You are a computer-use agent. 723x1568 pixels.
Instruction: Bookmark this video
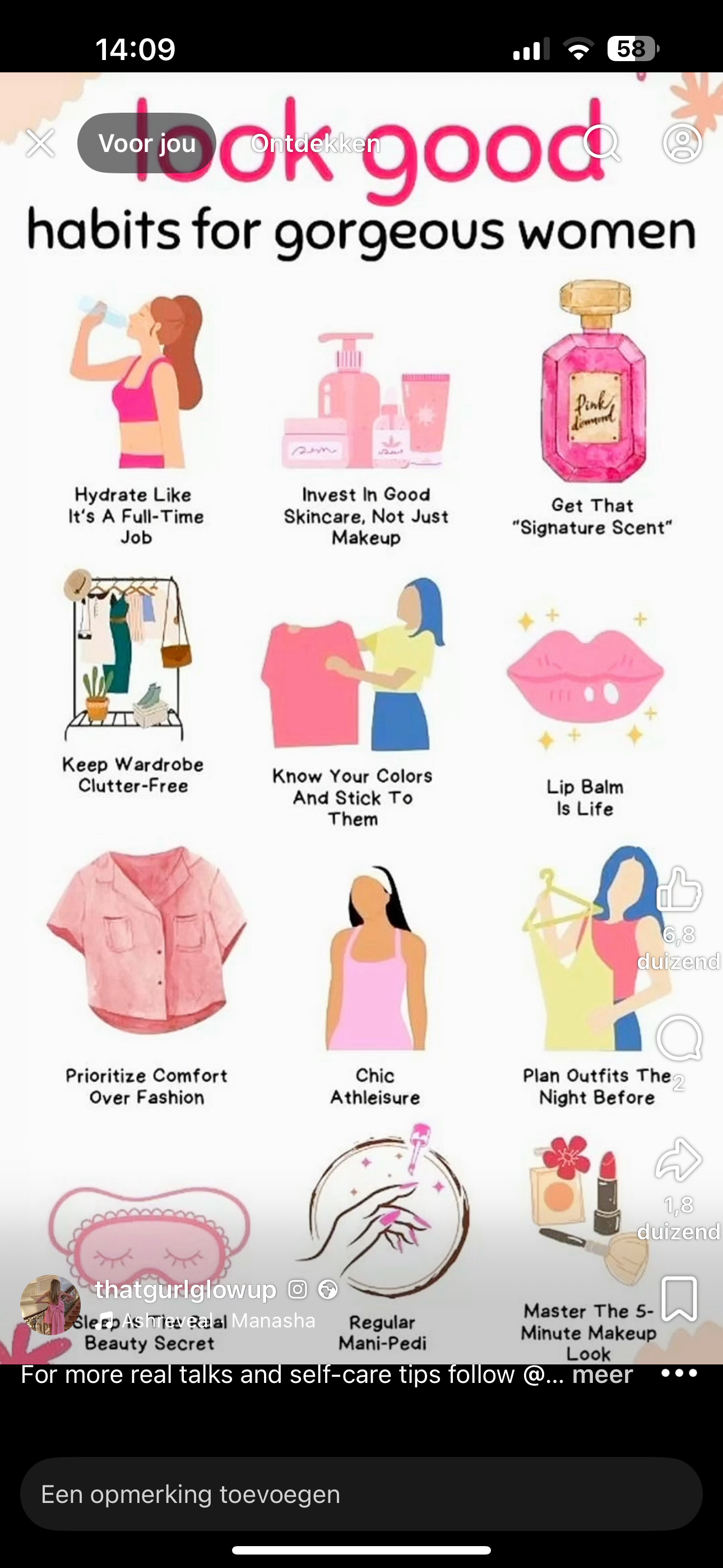pyautogui.click(x=679, y=1298)
